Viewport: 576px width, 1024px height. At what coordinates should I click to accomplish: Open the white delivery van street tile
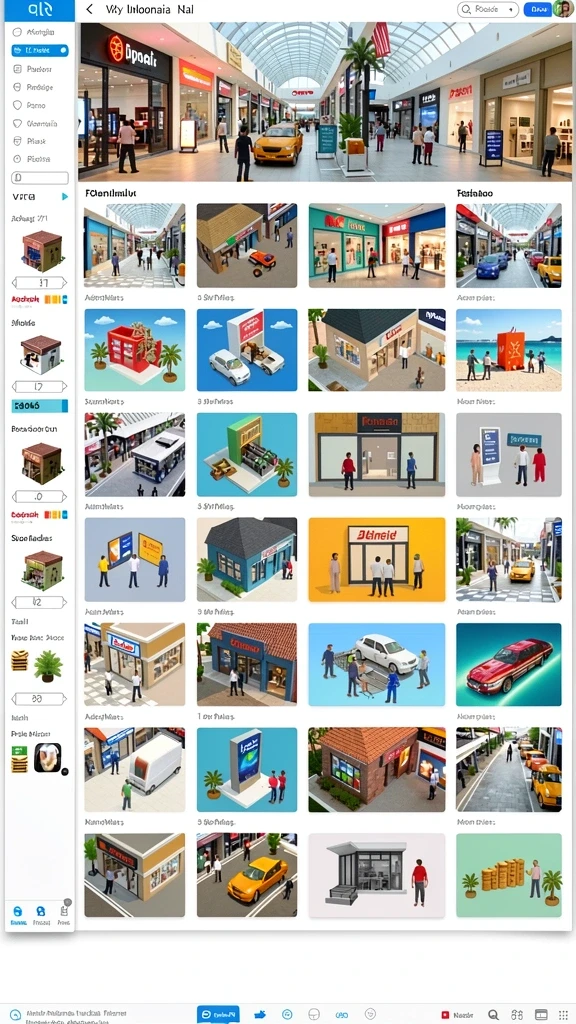coord(135,769)
